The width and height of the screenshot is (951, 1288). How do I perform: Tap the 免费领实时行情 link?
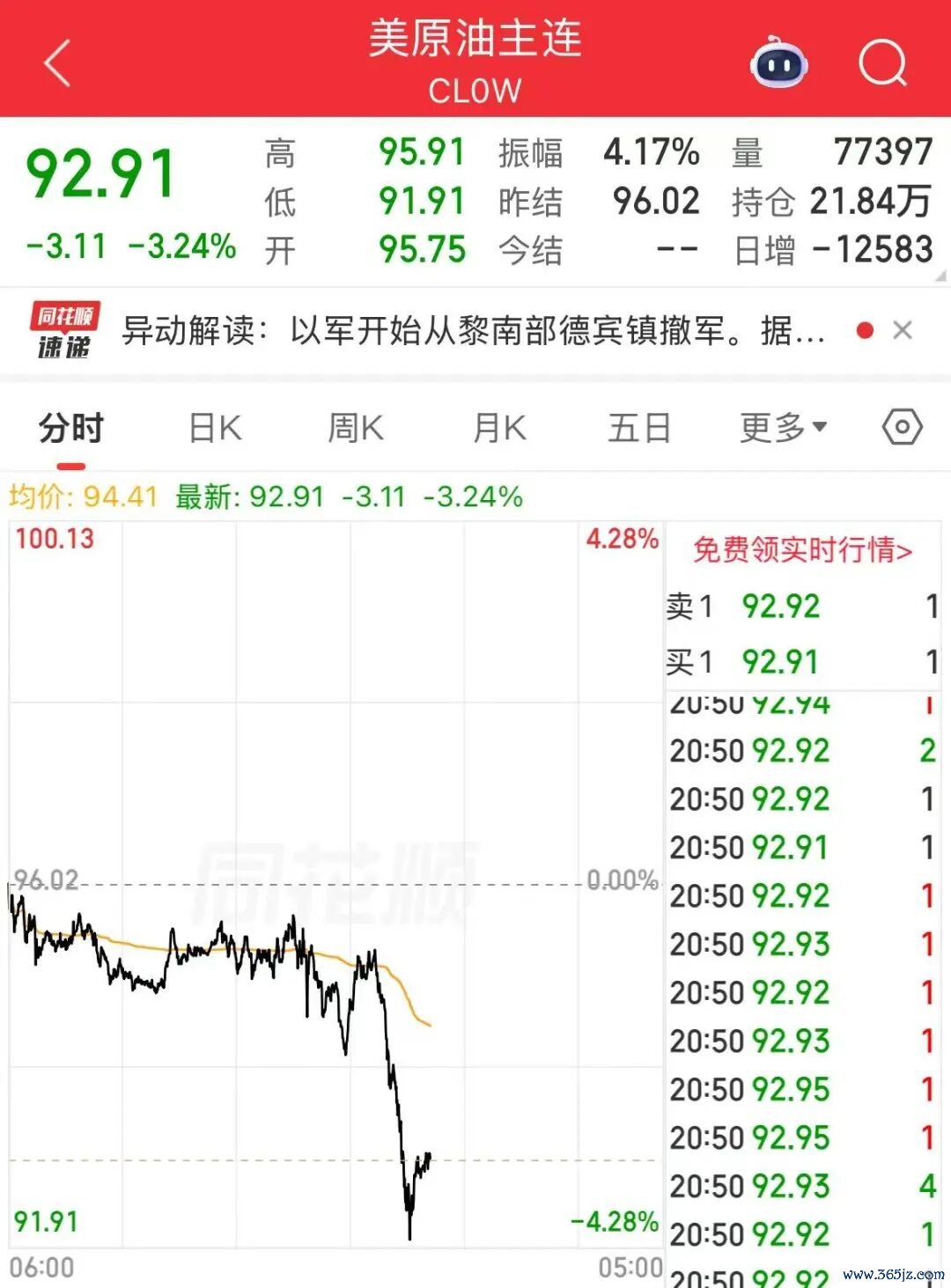pos(802,549)
